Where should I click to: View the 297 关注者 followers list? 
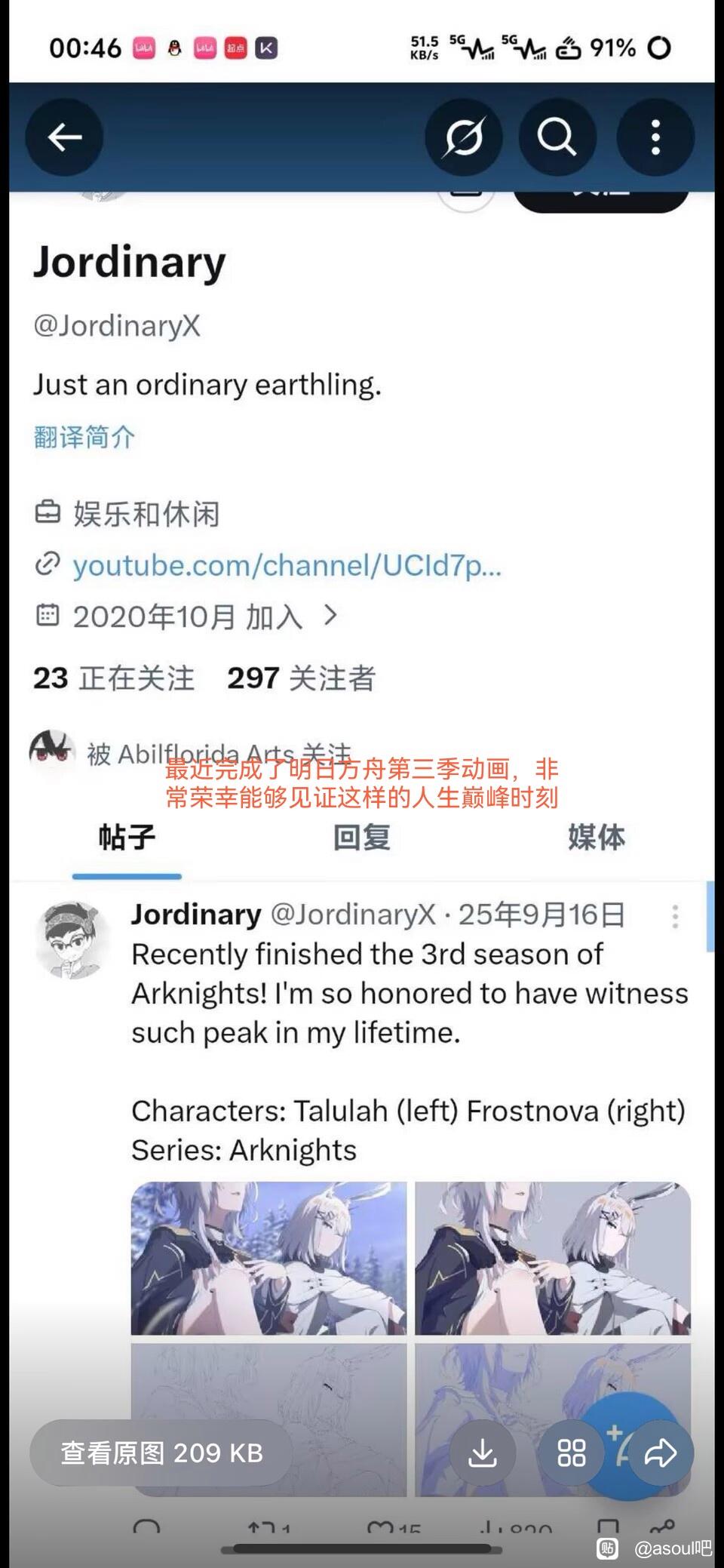[x=301, y=678]
